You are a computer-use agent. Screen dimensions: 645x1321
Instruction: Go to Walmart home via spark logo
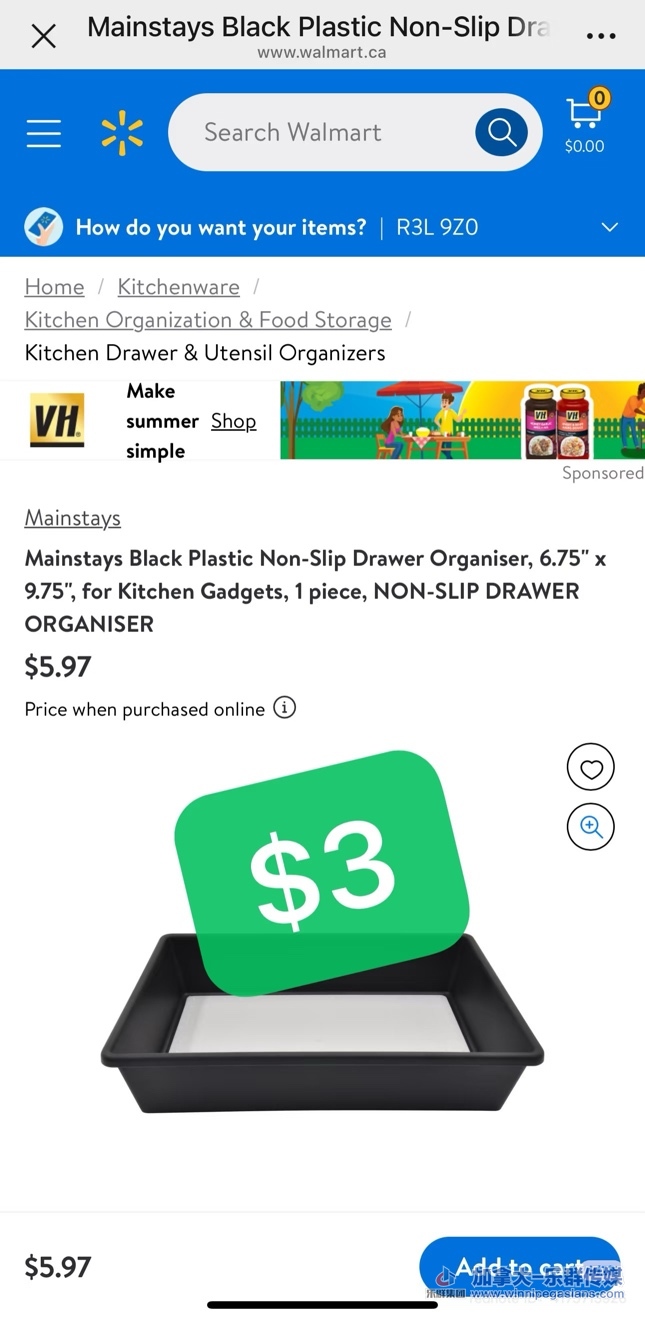click(x=122, y=133)
